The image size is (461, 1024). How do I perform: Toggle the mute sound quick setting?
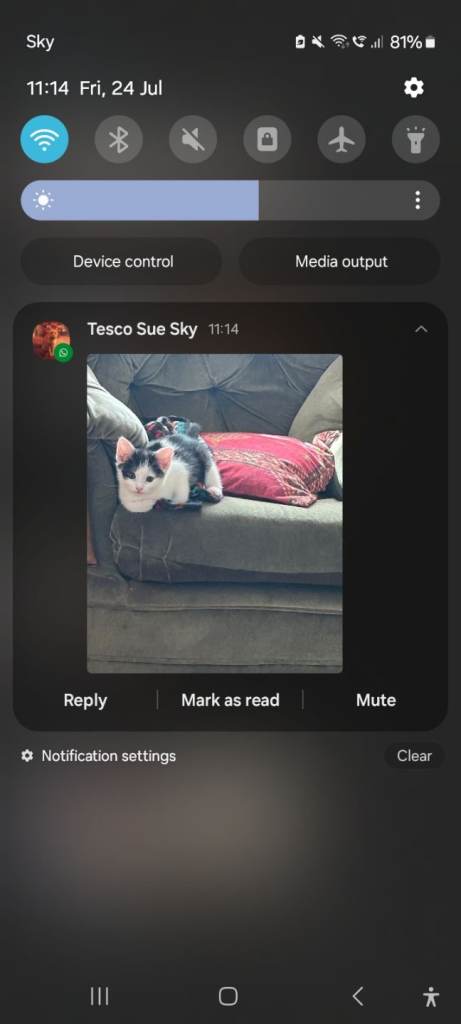pos(193,139)
